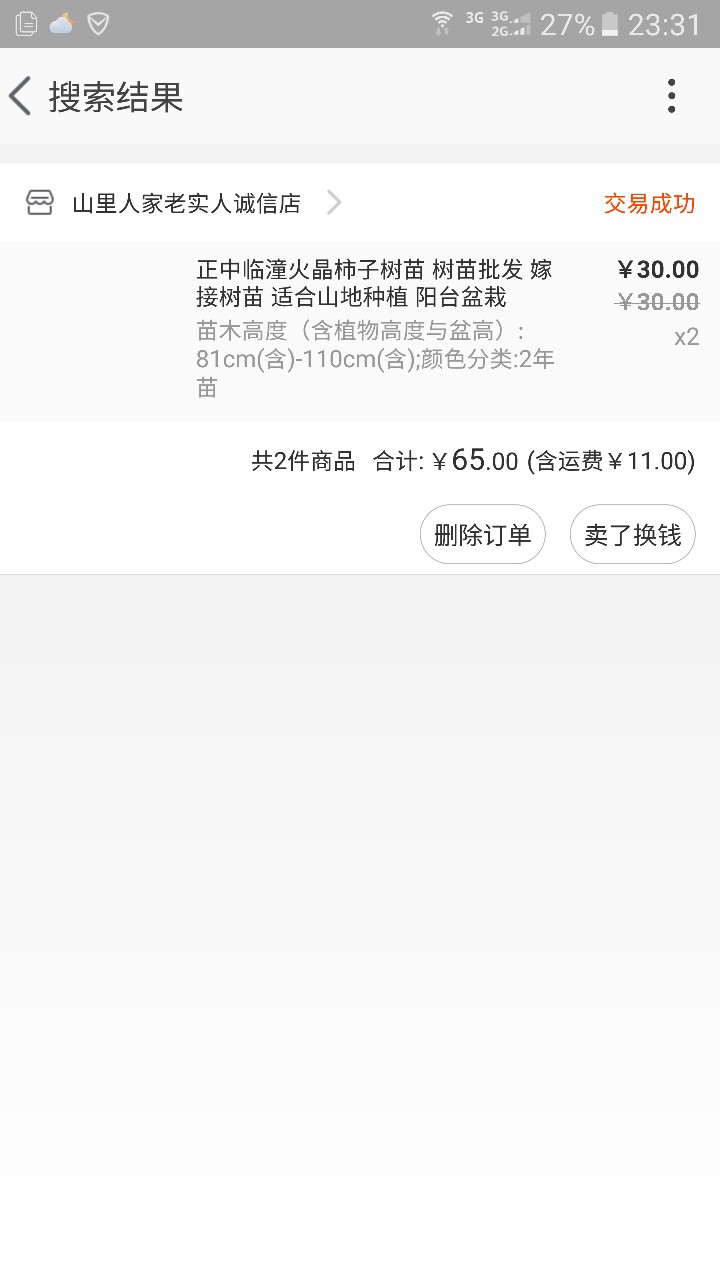This screenshot has width=720, height=1280.
Task: Tap the 删除订单 button
Action: coord(482,535)
